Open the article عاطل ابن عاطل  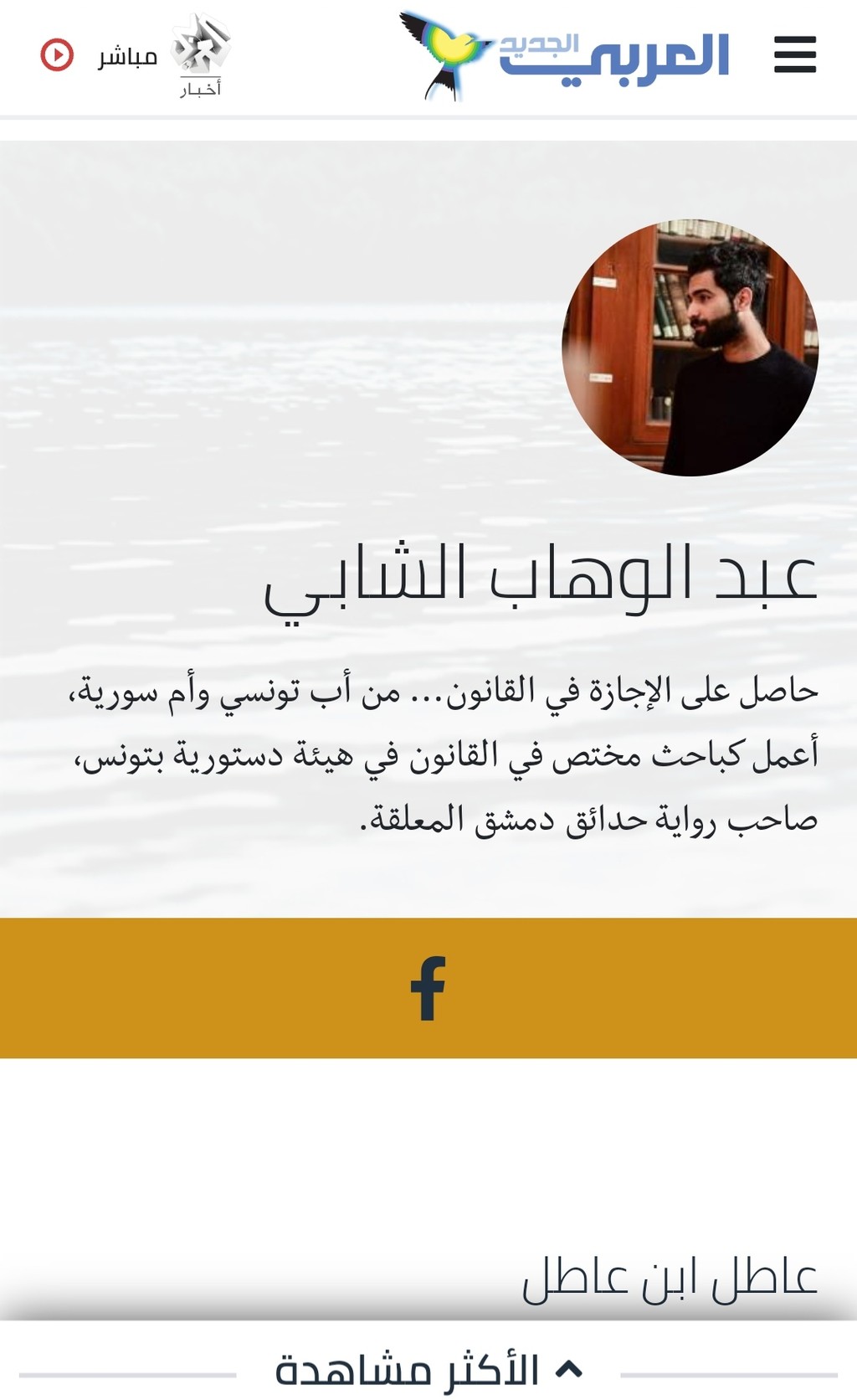[x=670, y=1279]
